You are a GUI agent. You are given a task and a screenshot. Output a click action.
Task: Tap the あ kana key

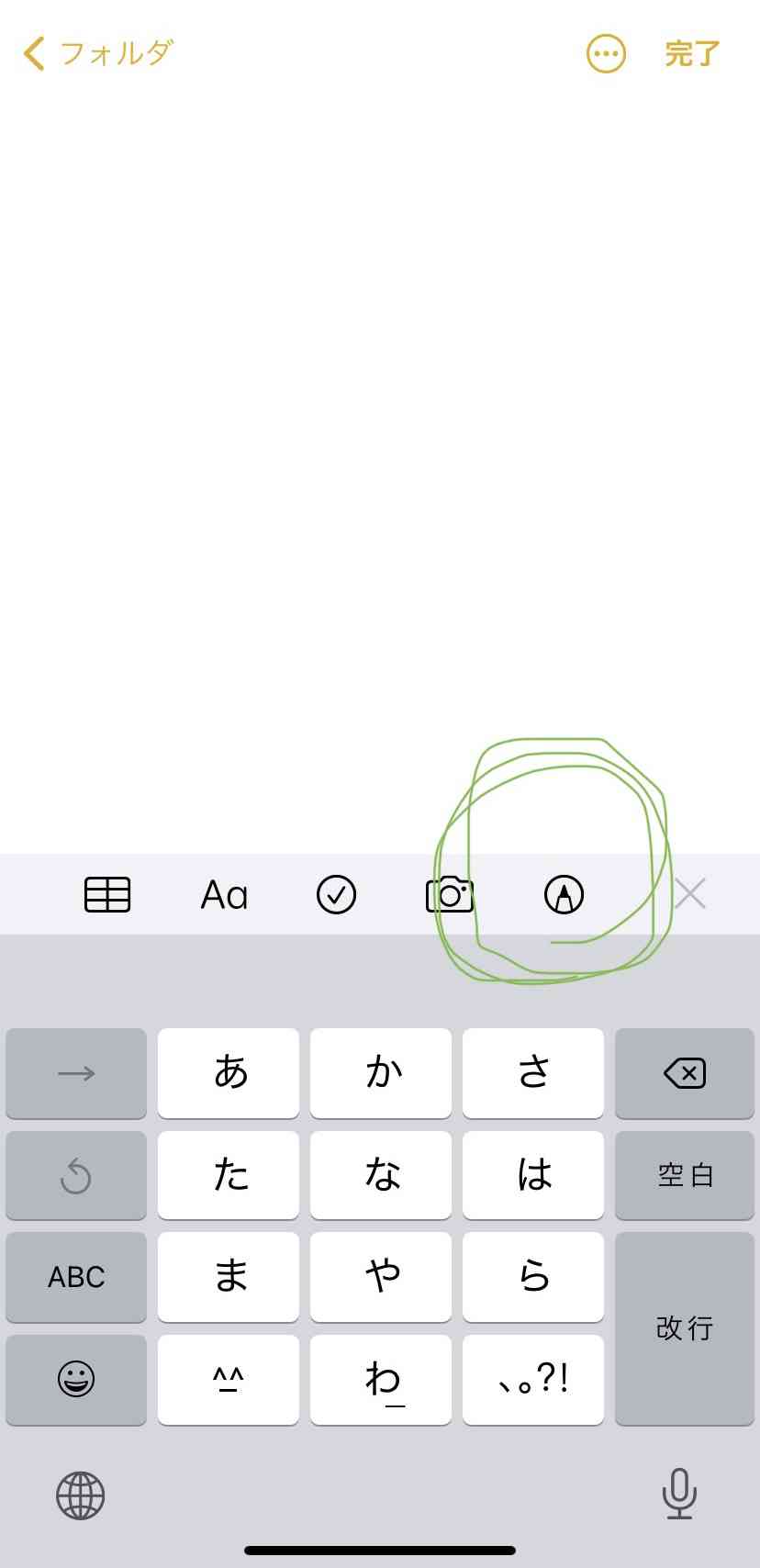[228, 1073]
